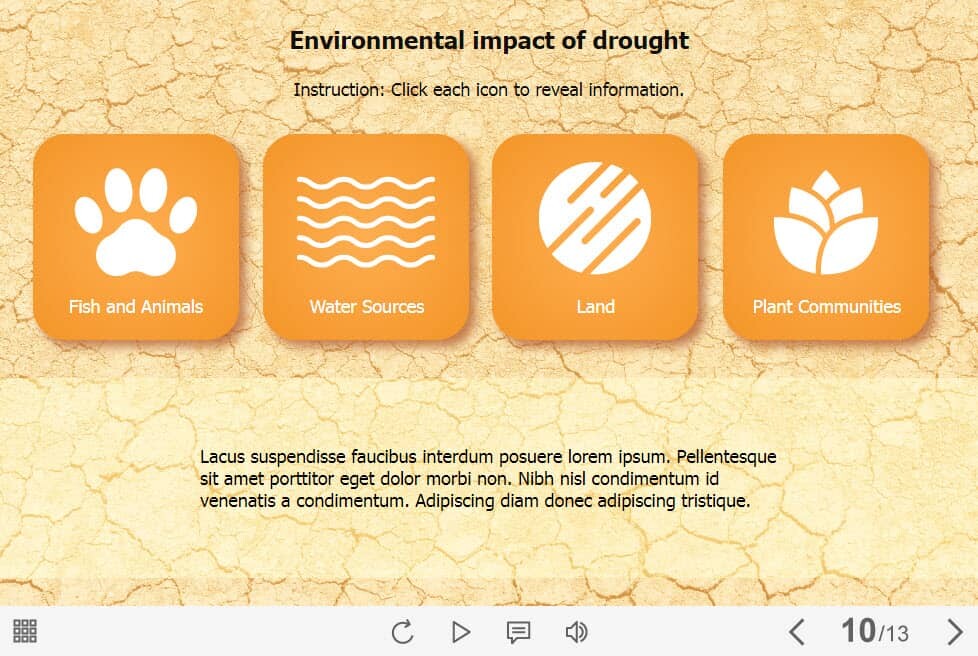Advance to the next slide
Viewport: 978px width, 656px height.
pos(954,631)
